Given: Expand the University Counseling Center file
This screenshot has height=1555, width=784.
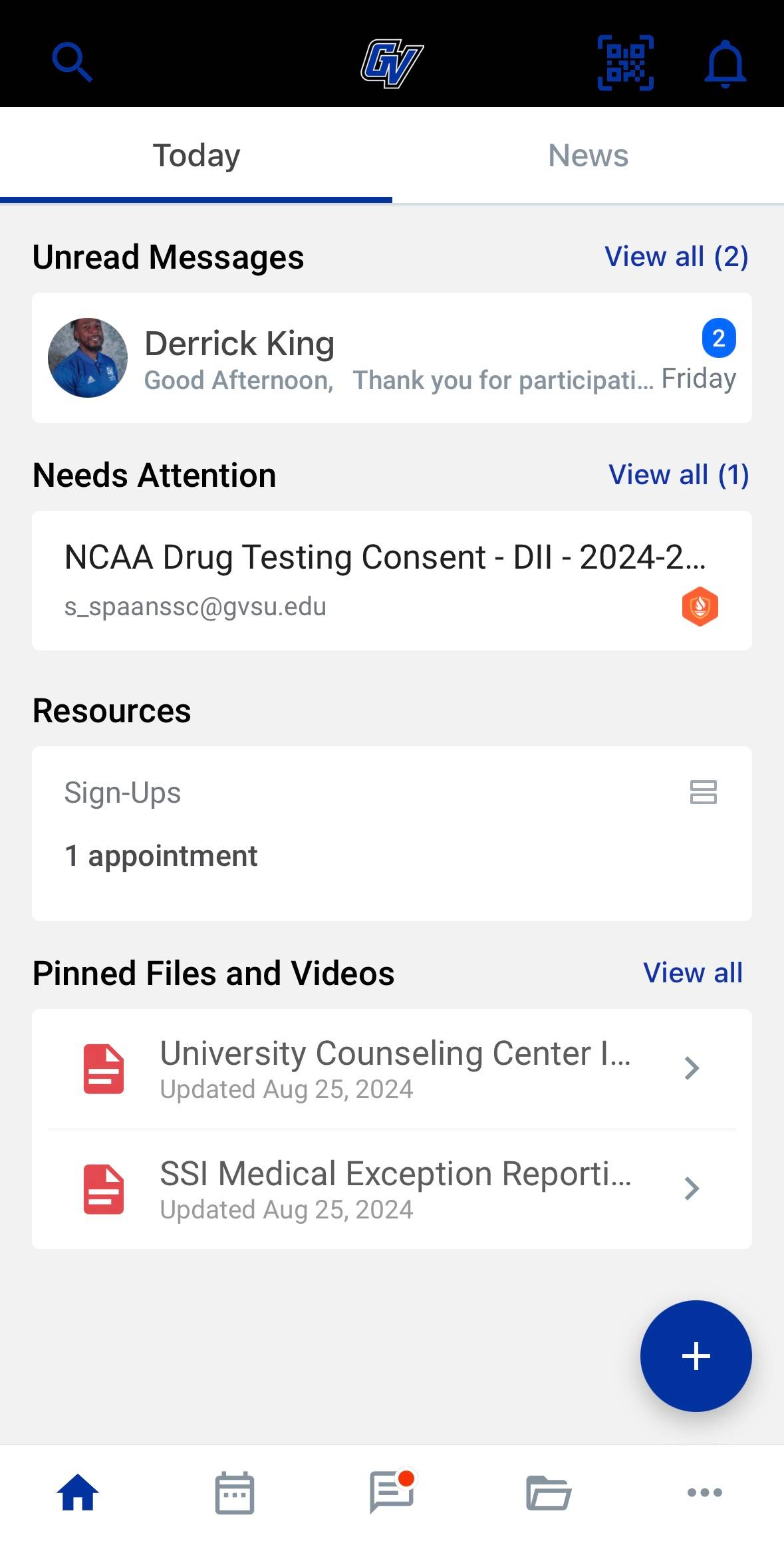Looking at the screenshot, I should pyautogui.click(x=693, y=1067).
